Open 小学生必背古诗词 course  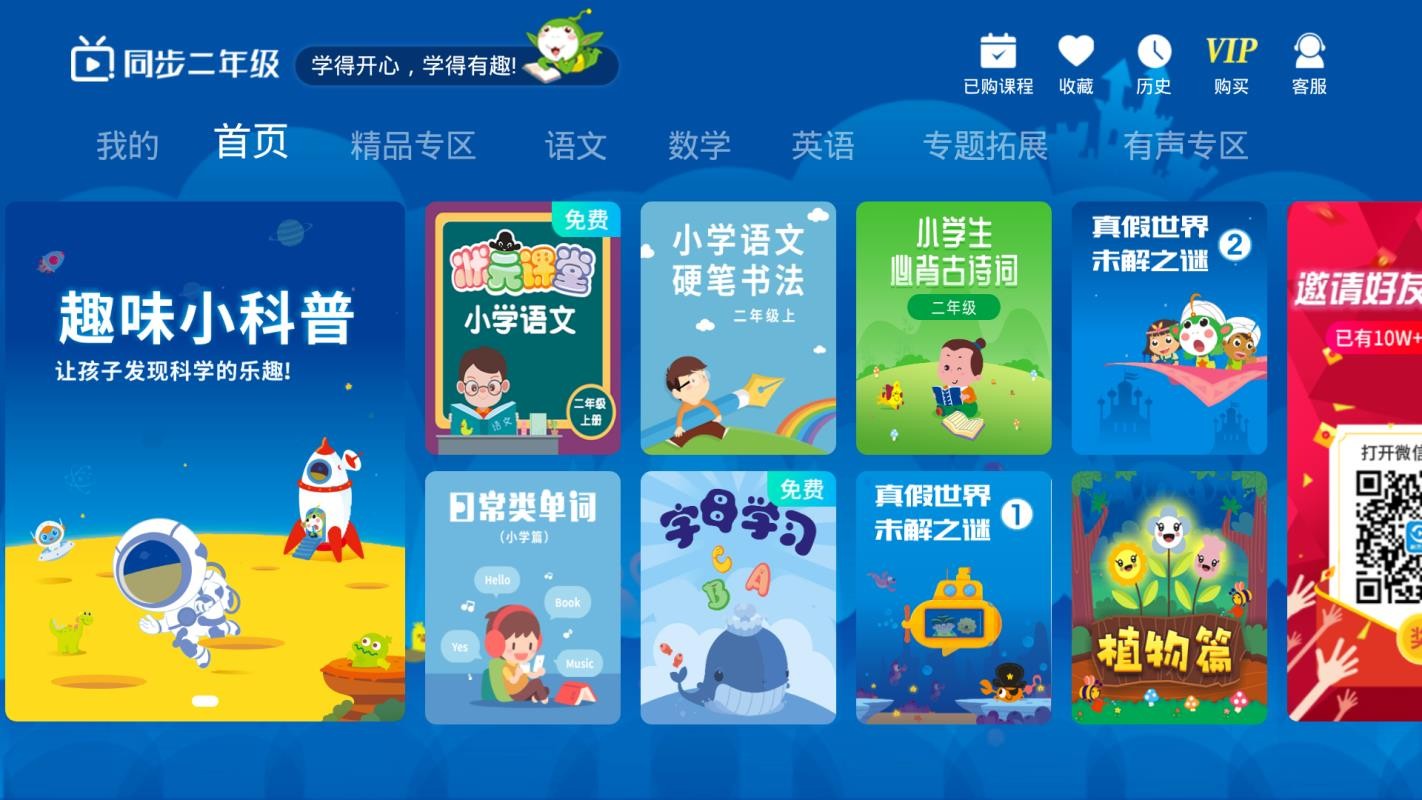pos(953,328)
